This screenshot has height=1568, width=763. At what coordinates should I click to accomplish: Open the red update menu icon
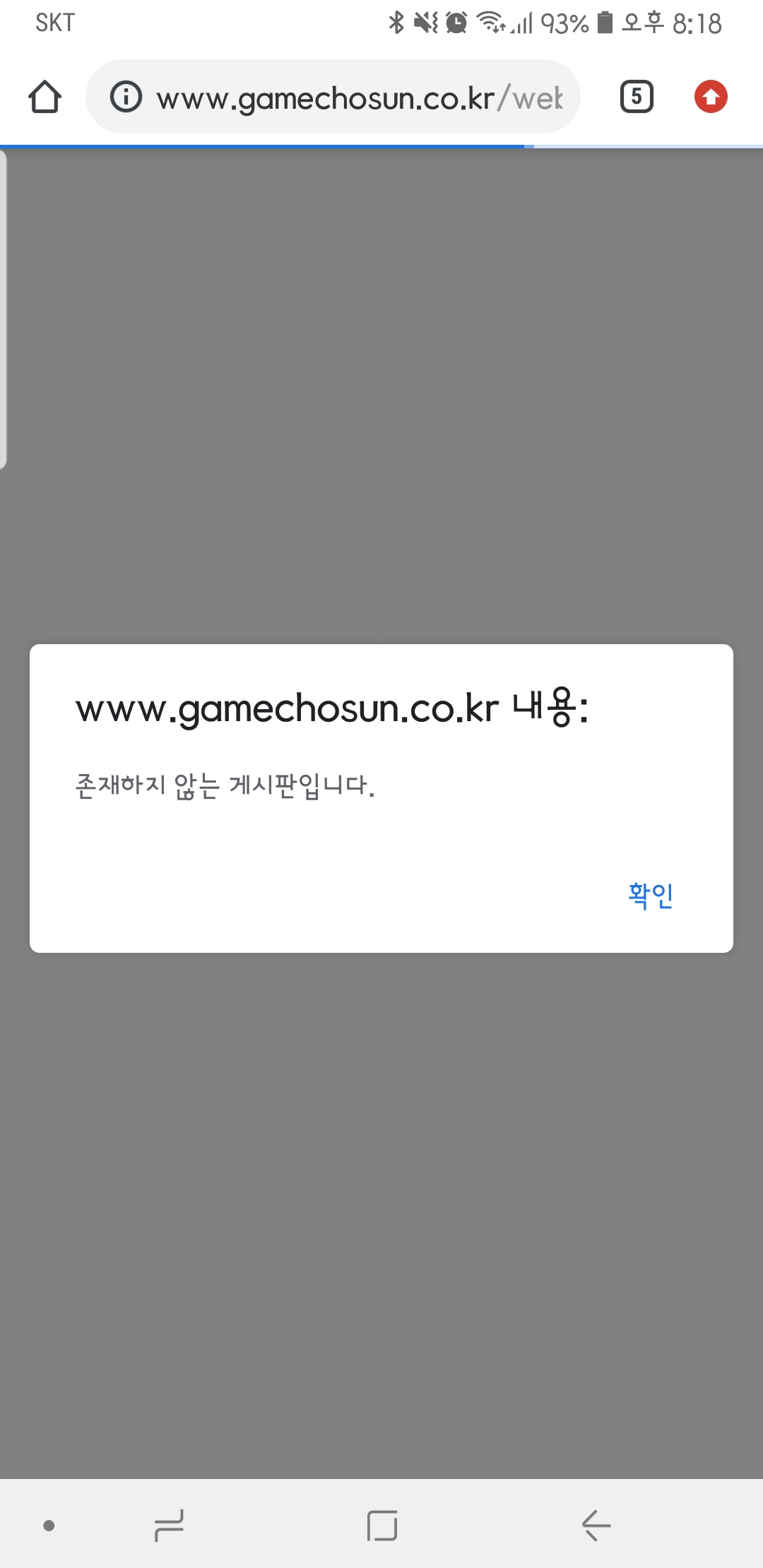711,97
